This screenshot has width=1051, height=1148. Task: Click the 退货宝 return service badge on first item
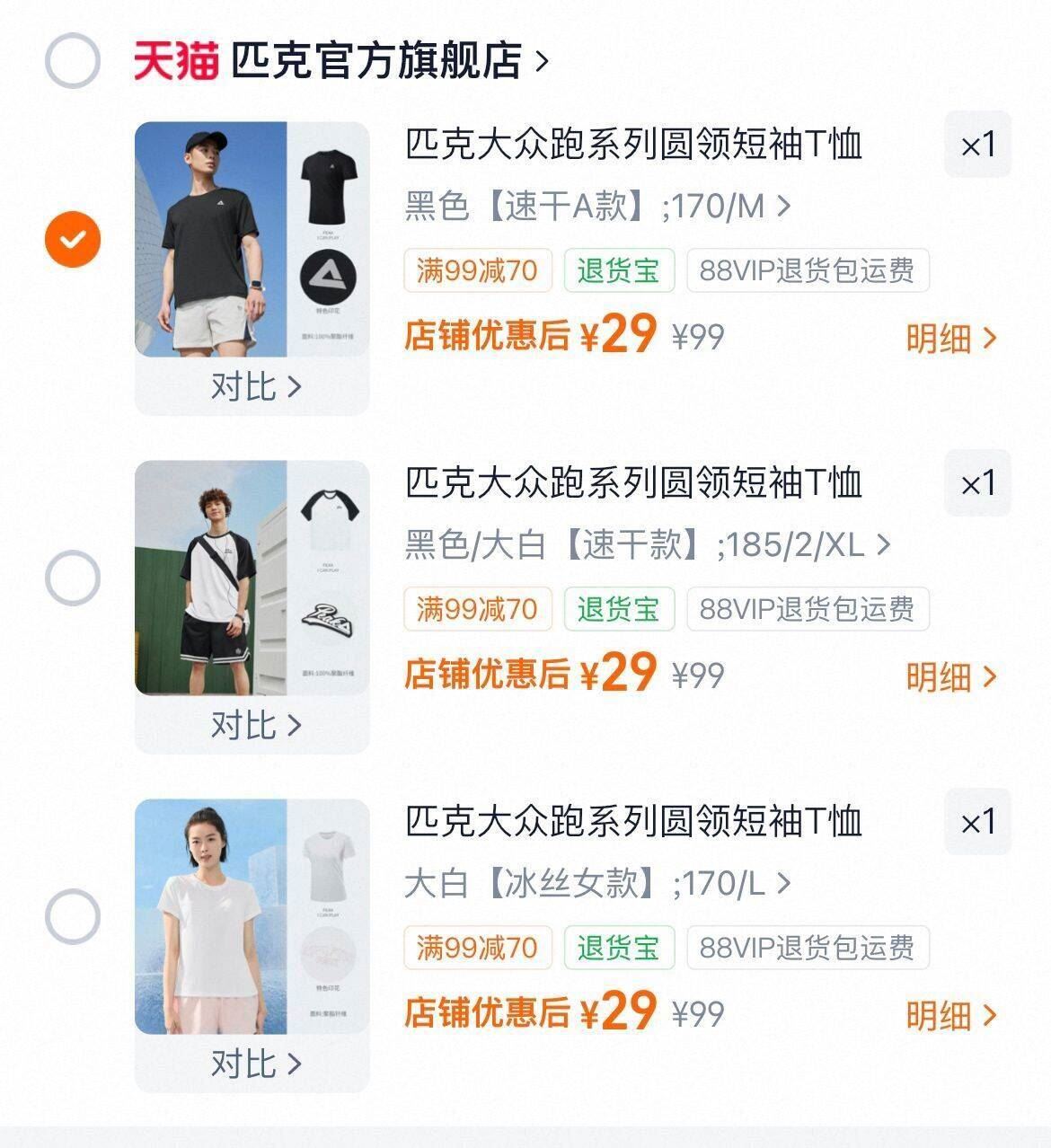tap(618, 270)
